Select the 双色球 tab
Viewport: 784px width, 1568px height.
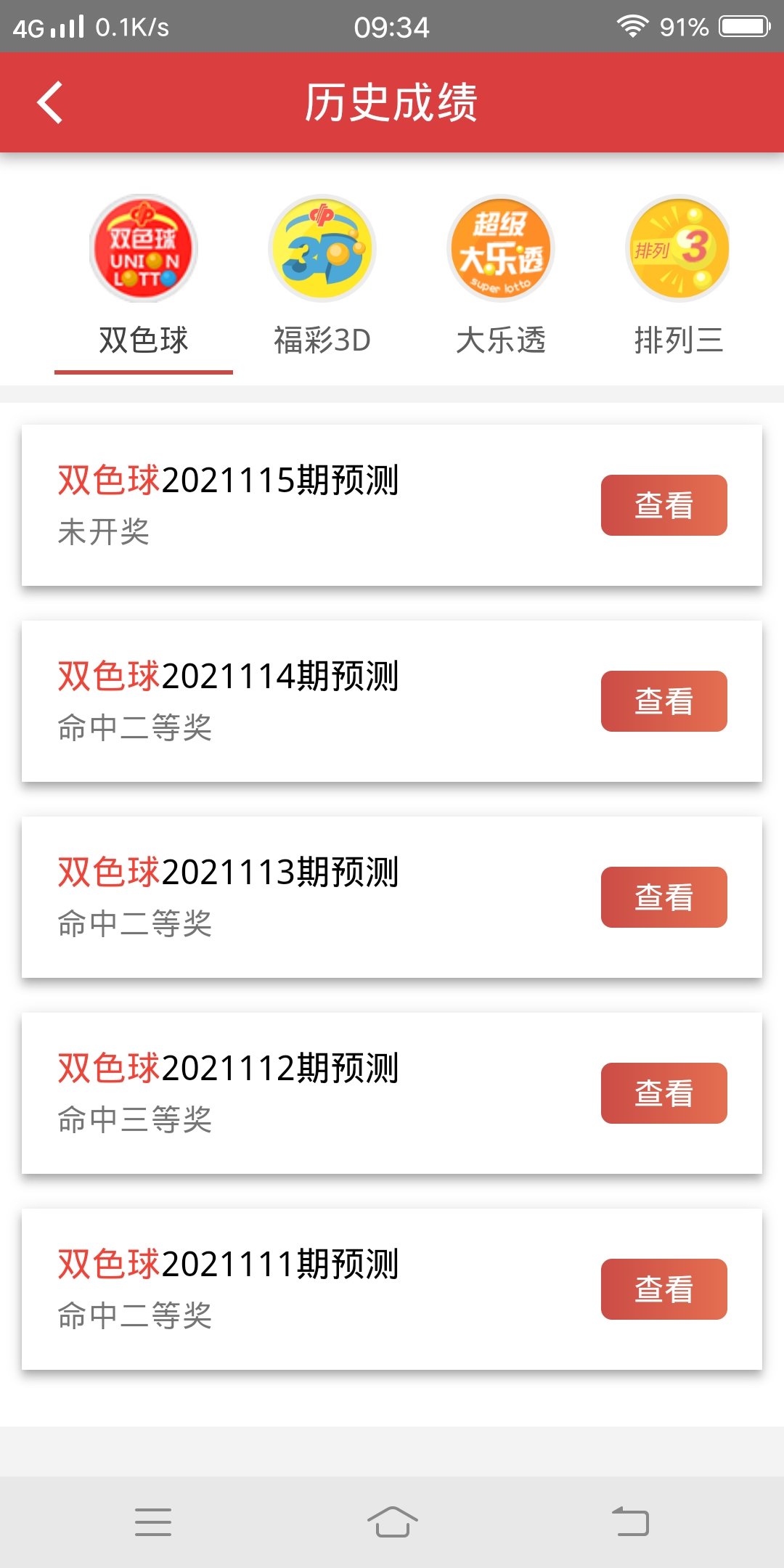[144, 276]
